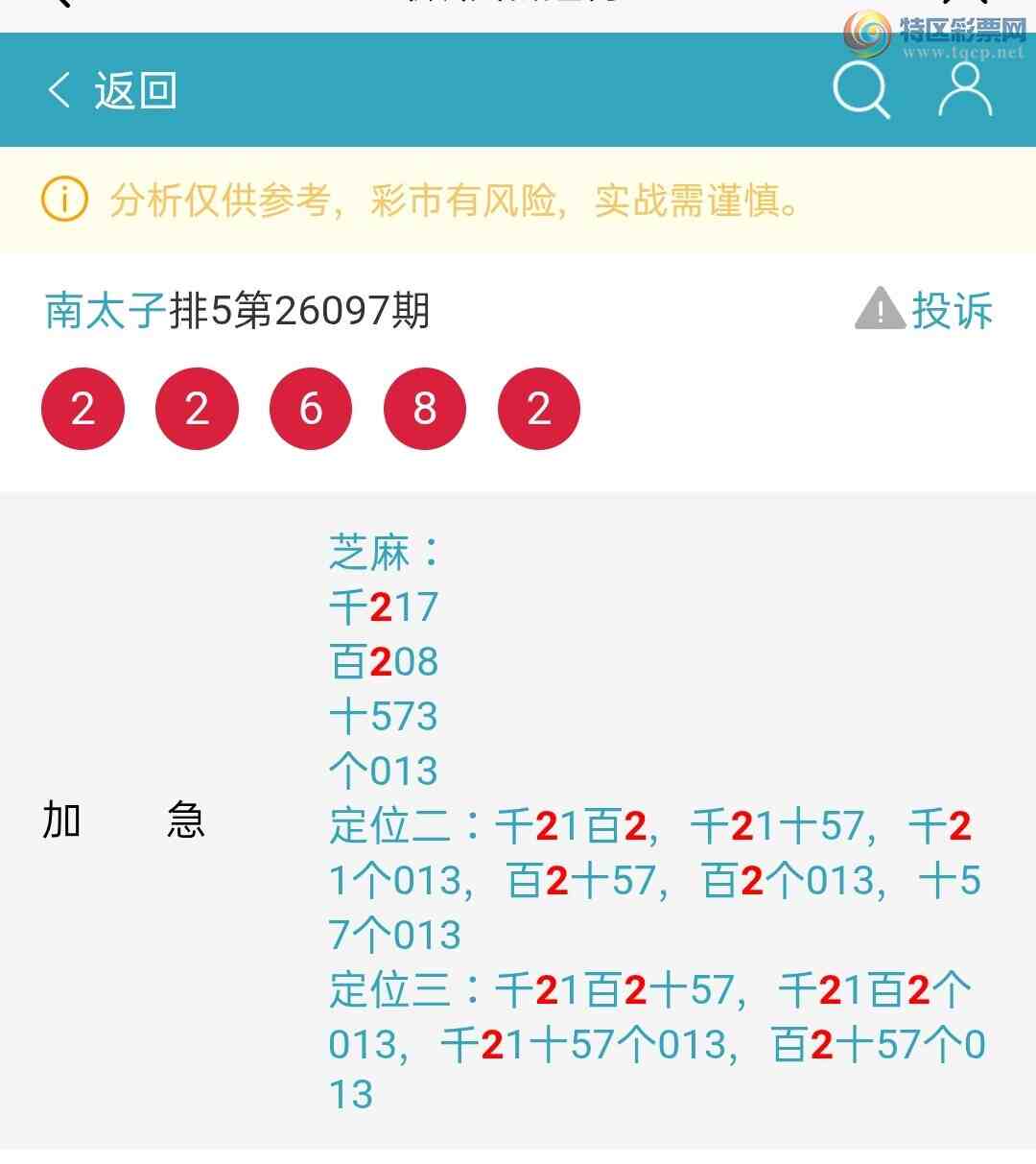Image resolution: width=1036 pixels, height=1164 pixels.
Task: Tap the red circle showing 8
Action: click(x=425, y=407)
